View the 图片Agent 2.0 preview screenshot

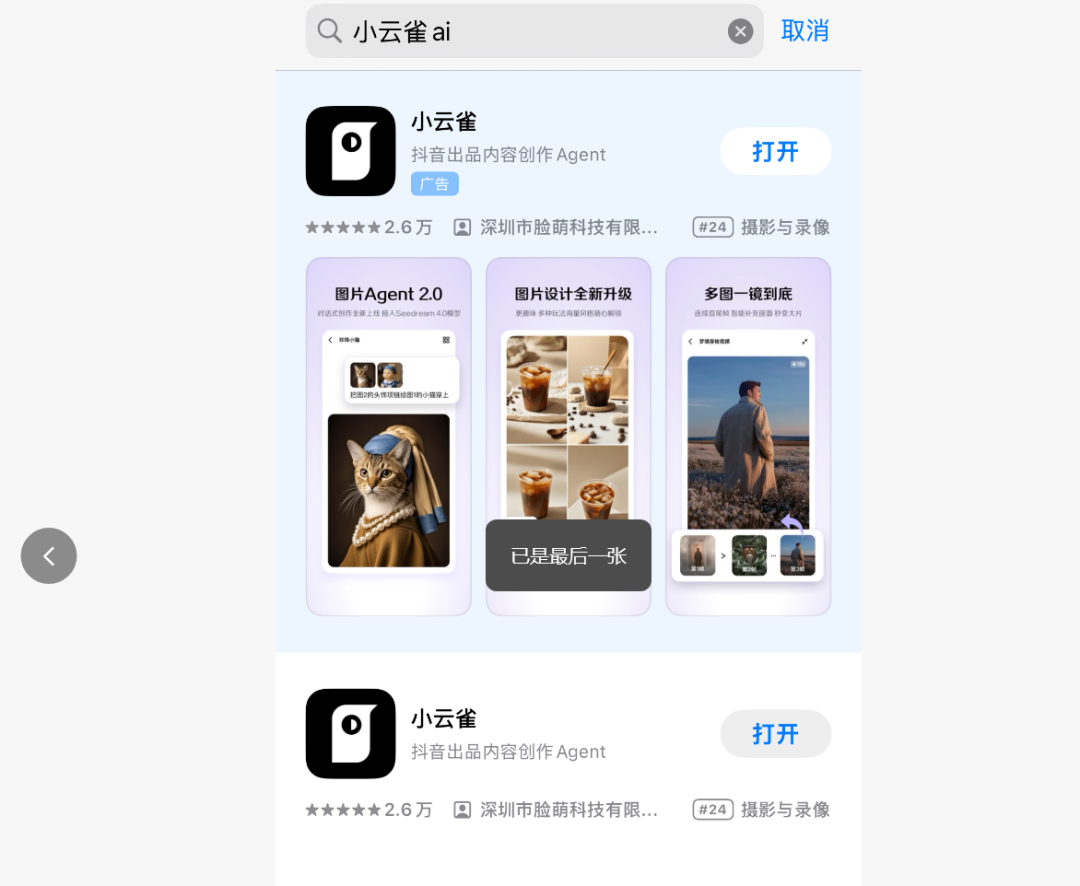(388, 436)
